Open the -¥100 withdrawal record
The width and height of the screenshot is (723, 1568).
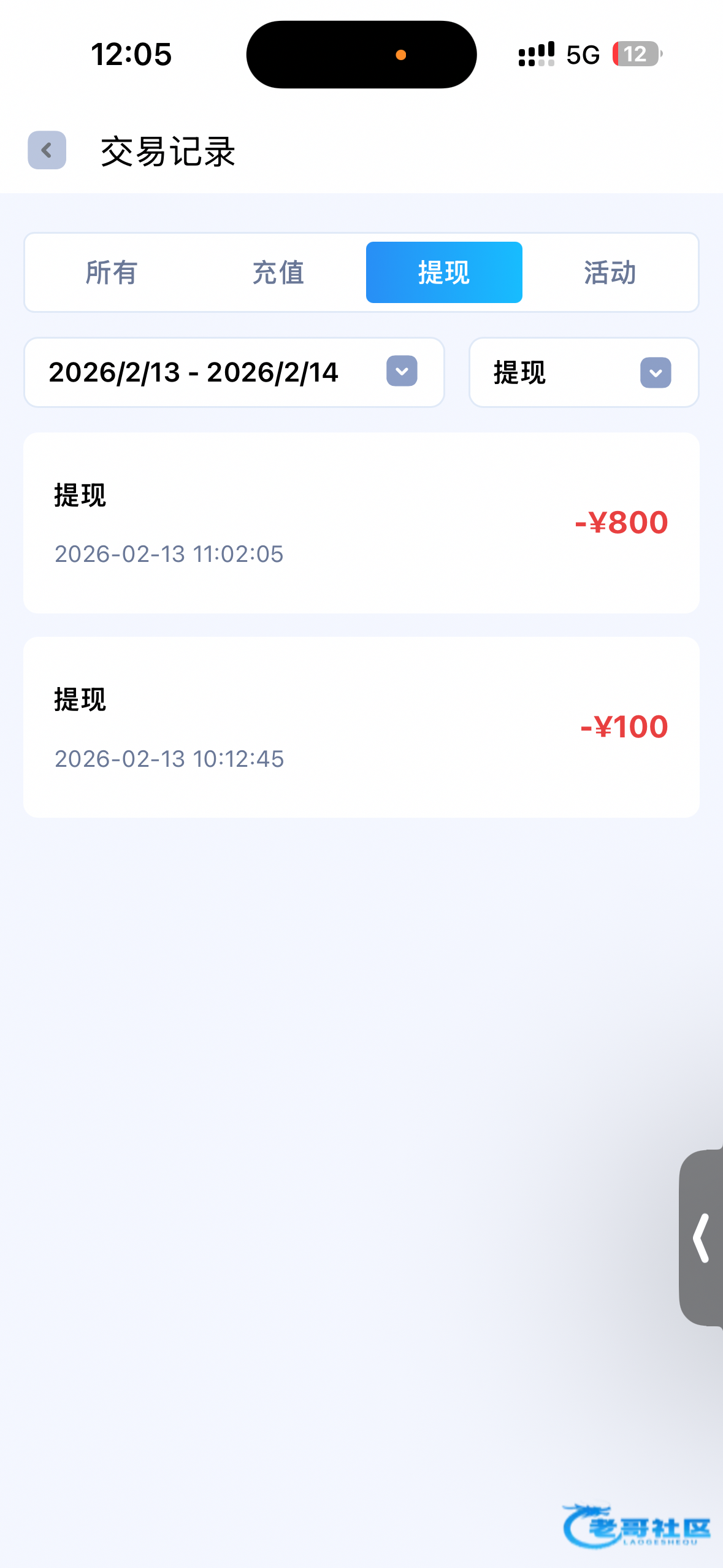pos(361,727)
